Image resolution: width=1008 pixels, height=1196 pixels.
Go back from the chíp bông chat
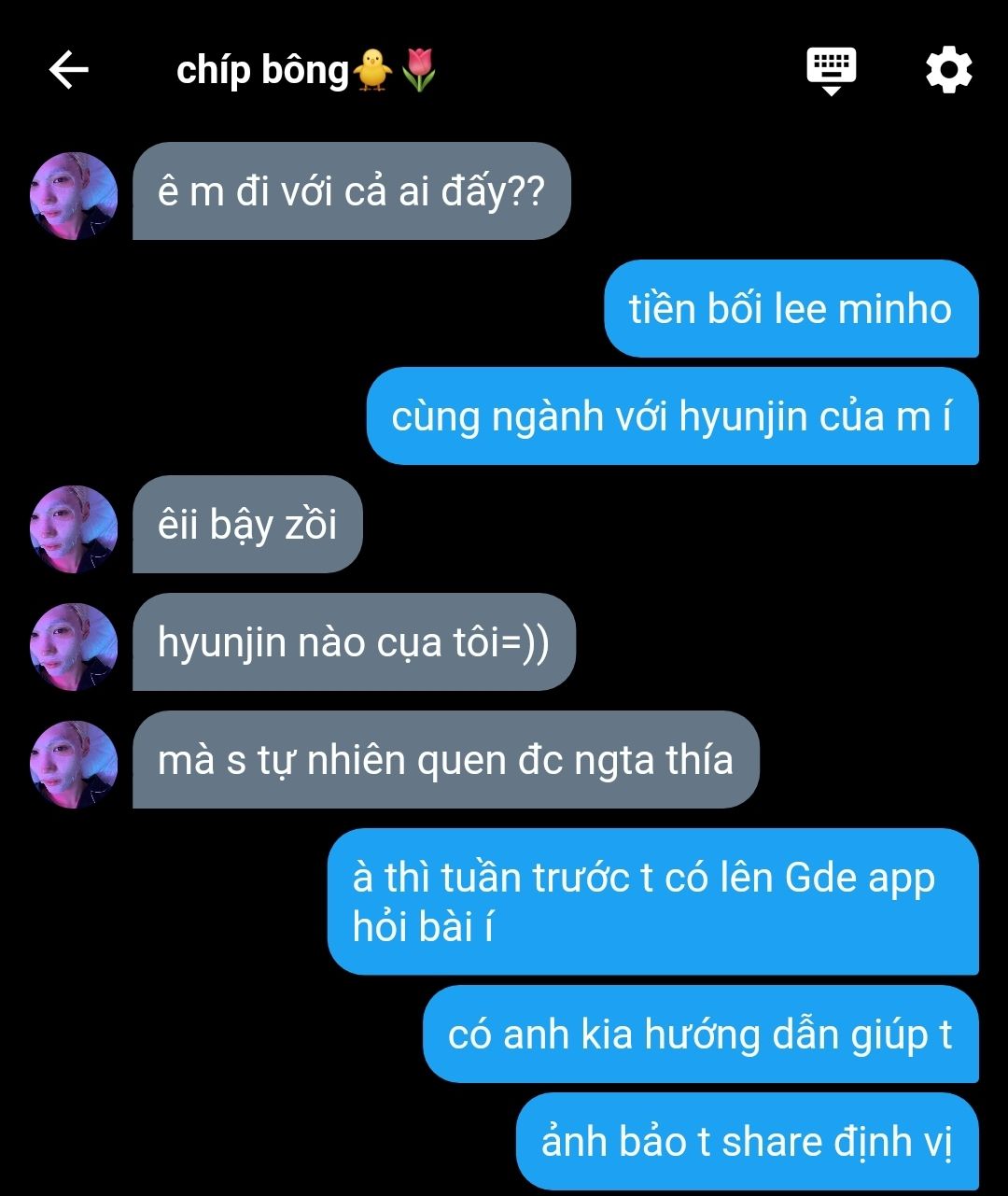(68, 70)
